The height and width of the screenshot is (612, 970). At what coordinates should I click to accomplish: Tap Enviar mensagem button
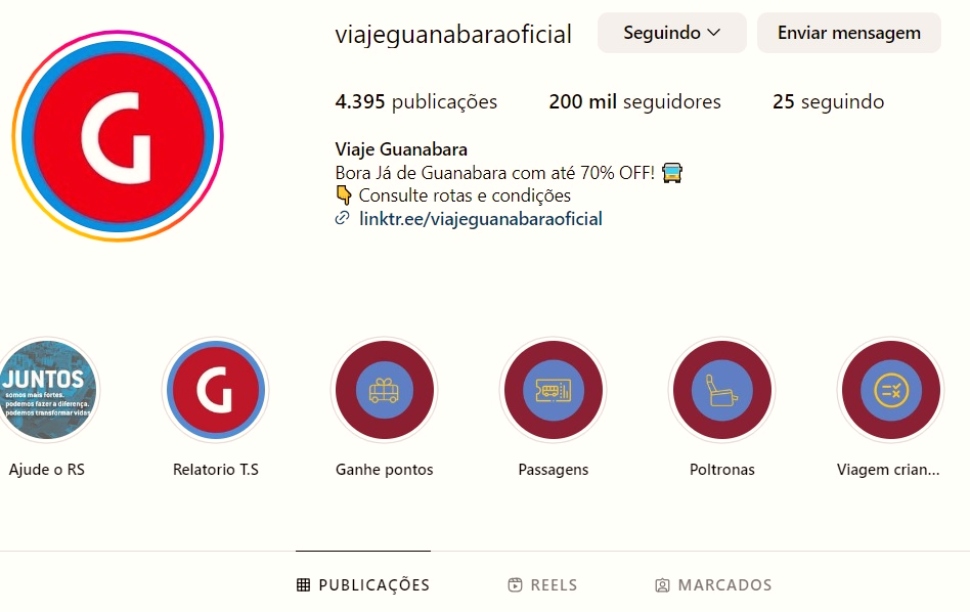click(x=848, y=33)
